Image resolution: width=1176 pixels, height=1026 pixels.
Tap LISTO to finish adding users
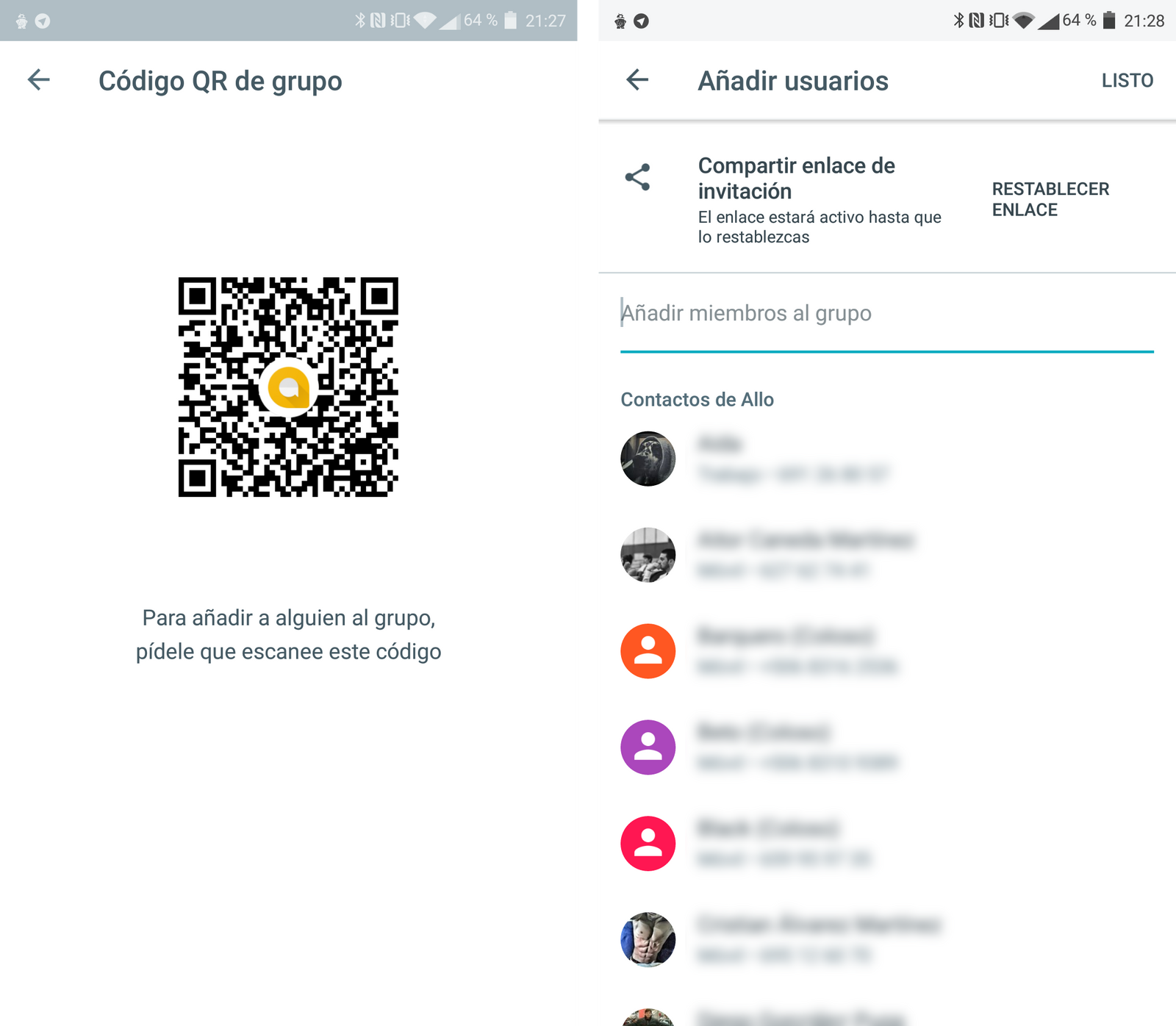pos(1127,81)
